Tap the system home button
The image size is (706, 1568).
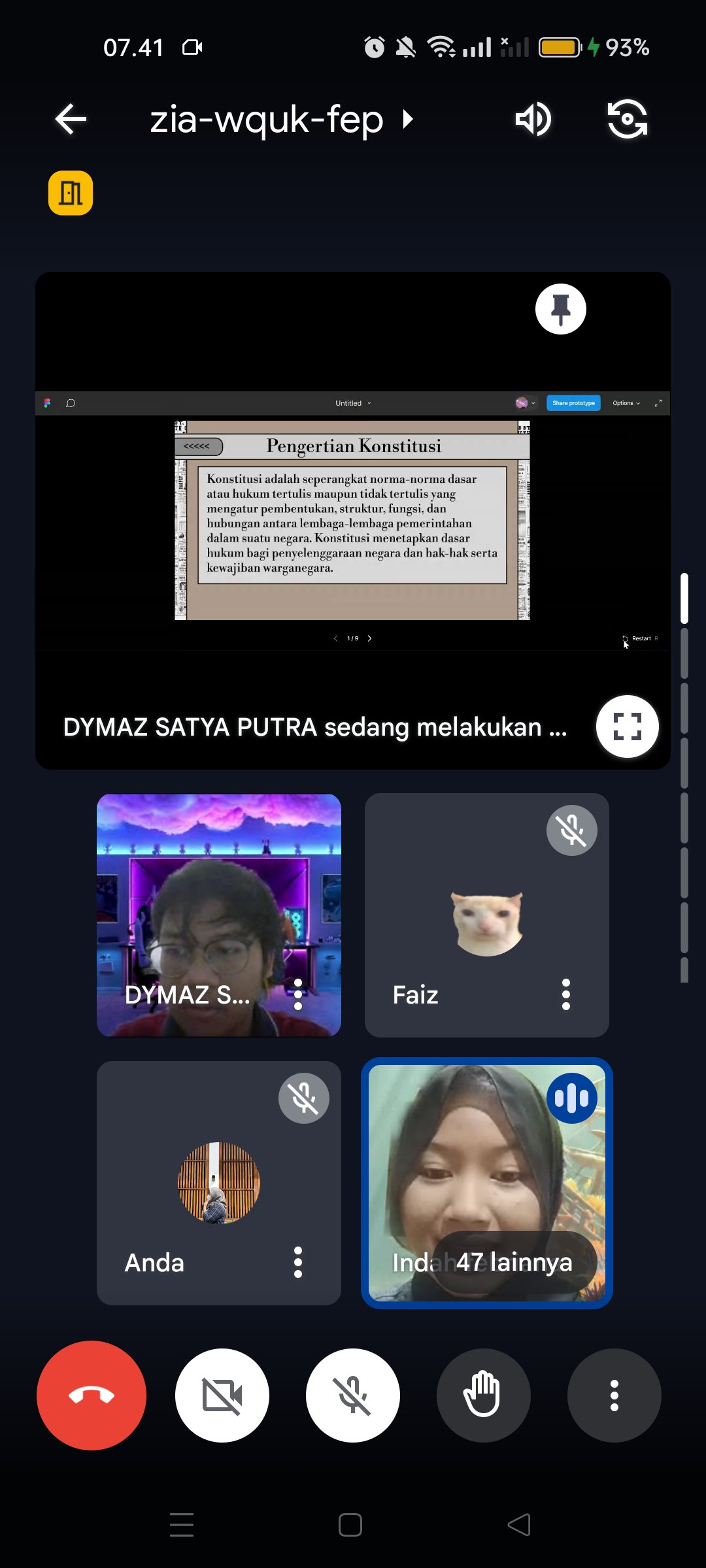[x=350, y=1525]
